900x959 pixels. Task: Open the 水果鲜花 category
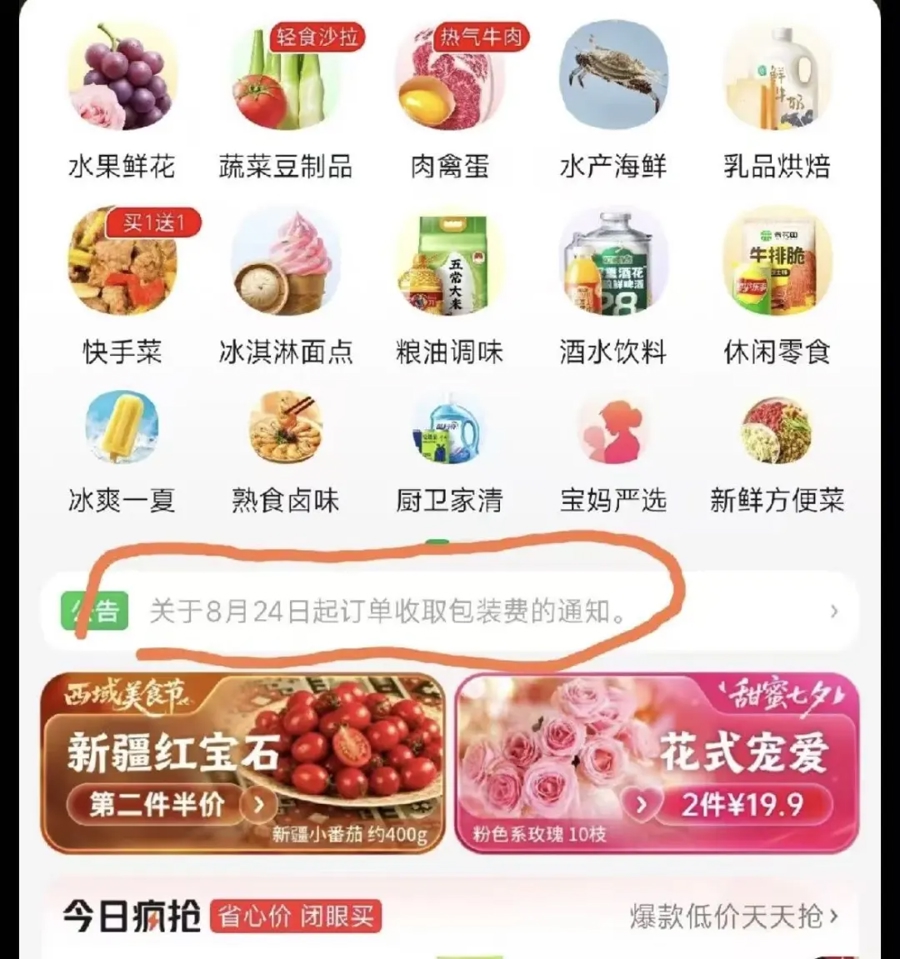click(x=122, y=101)
